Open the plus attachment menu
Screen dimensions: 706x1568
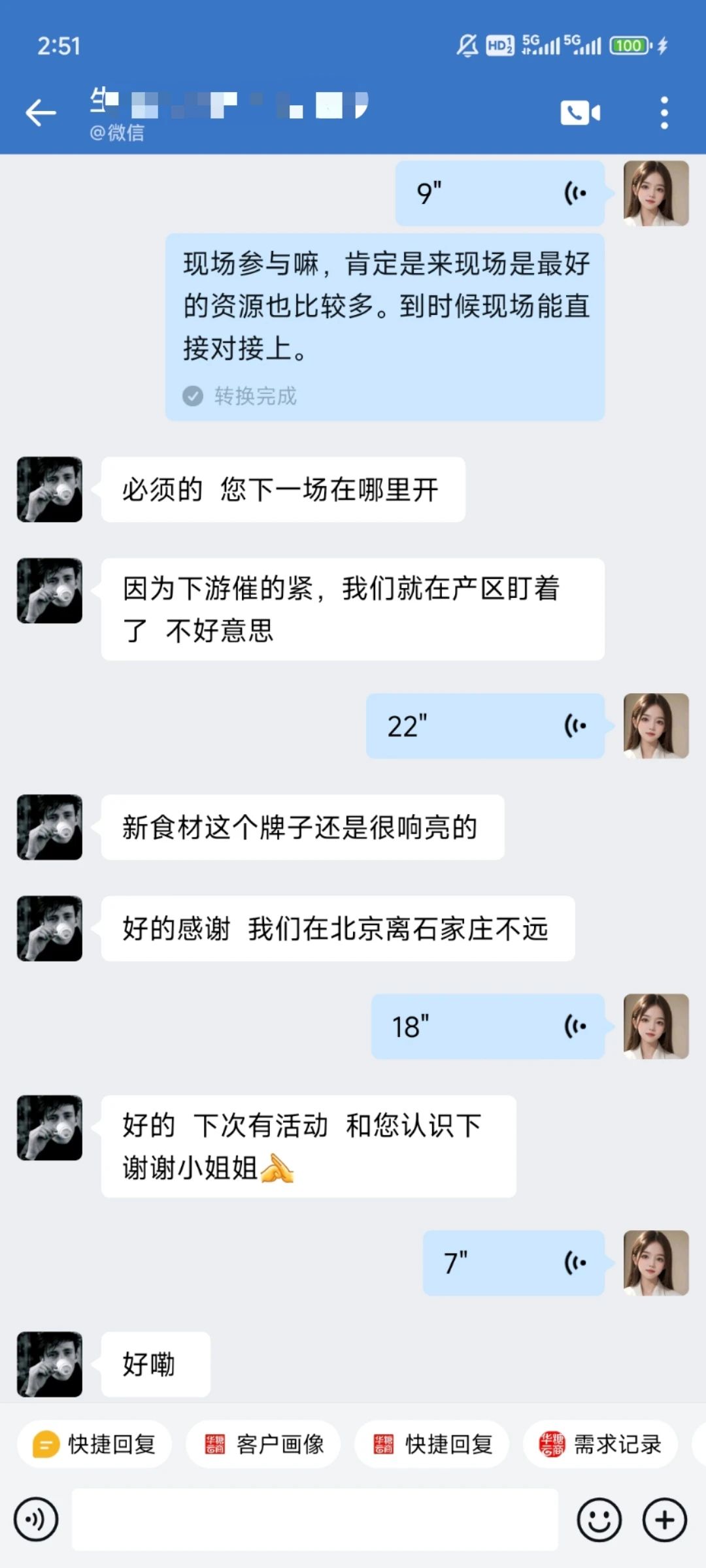[x=665, y=1520]
